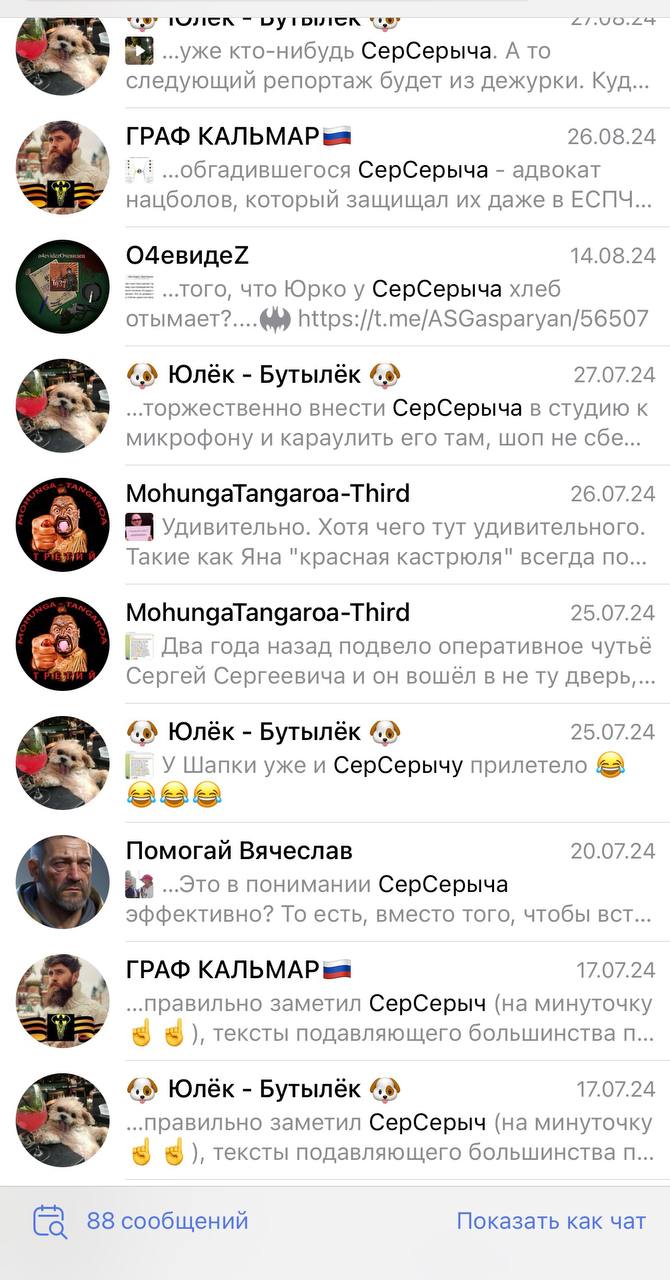
Task: Open the calendar search by date icon
Action: [49, 1221]
